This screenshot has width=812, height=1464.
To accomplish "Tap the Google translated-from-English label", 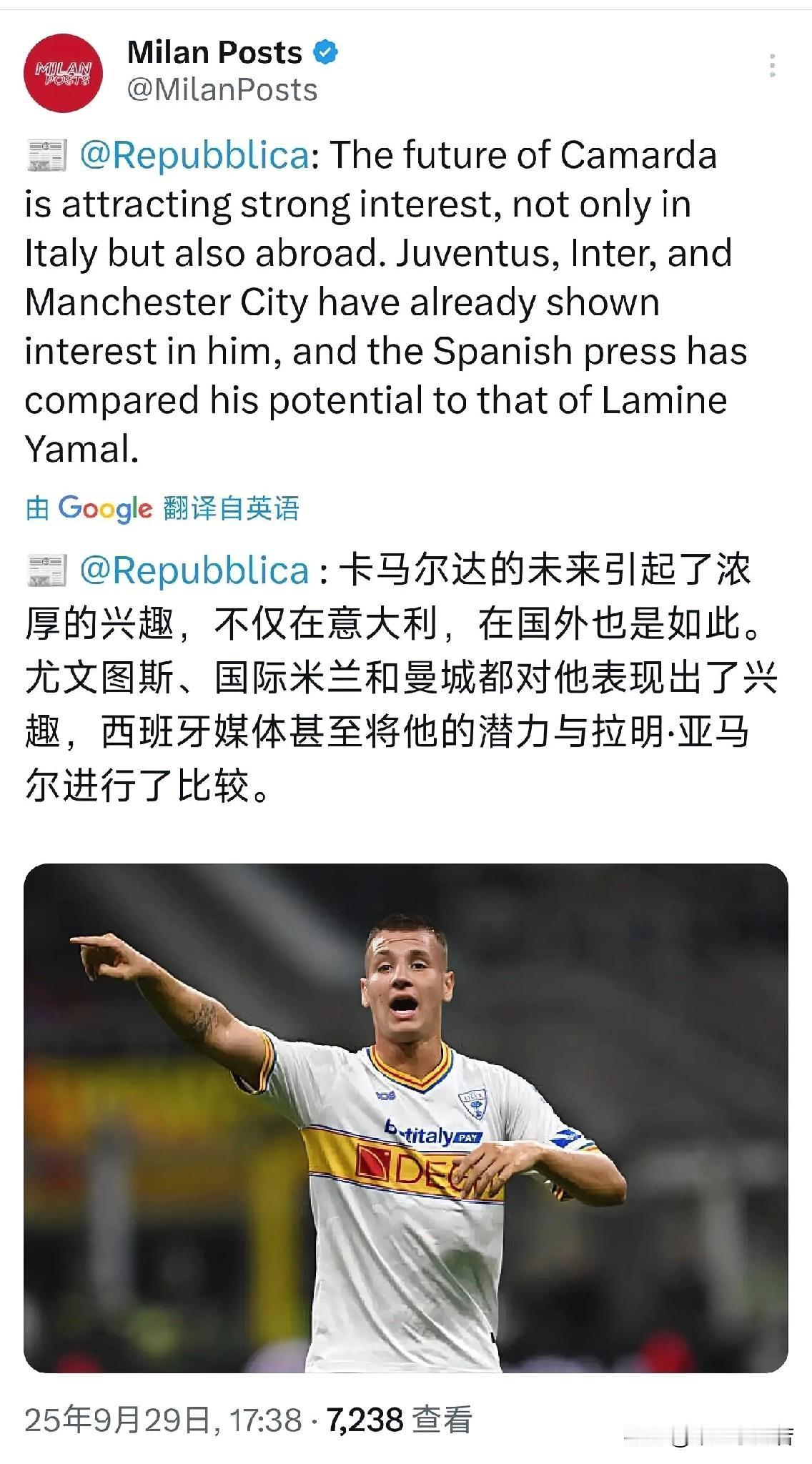I will click(x=162, y=508).
